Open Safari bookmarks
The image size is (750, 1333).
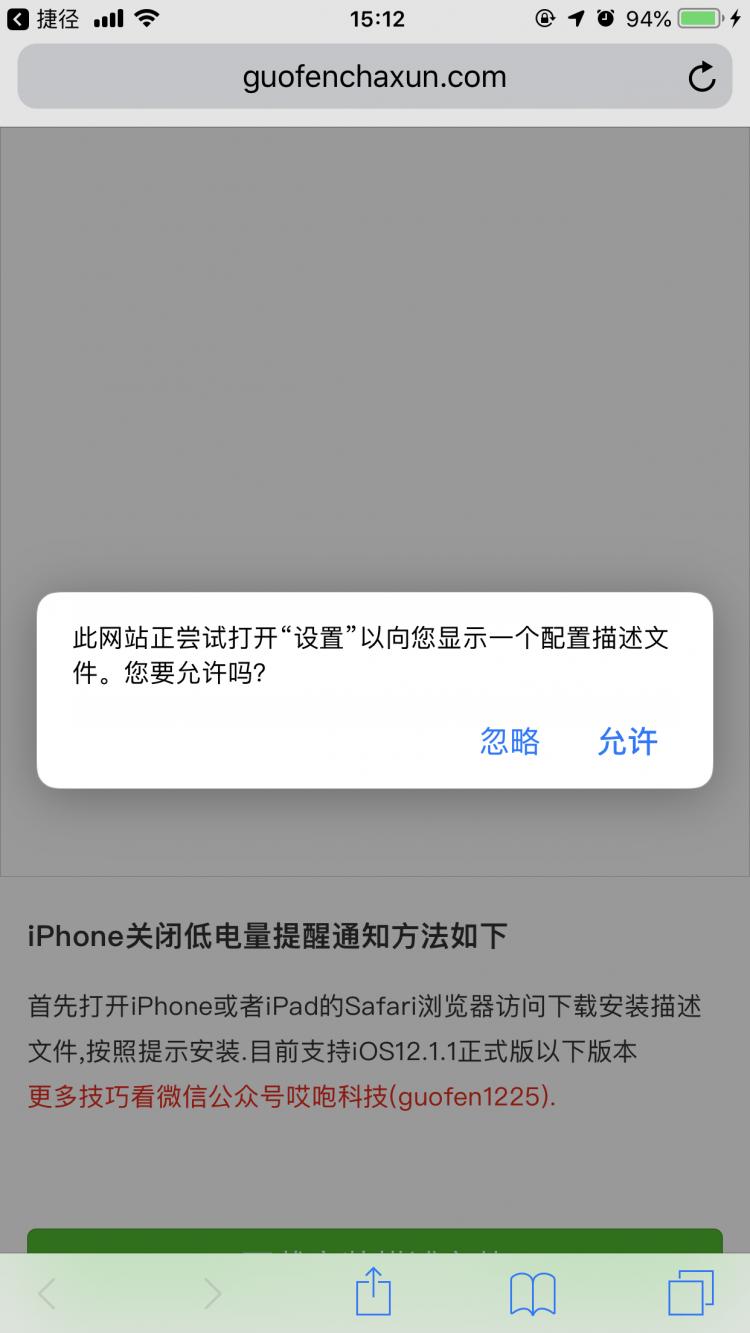pyautogui.click(x=532, y=1293)
